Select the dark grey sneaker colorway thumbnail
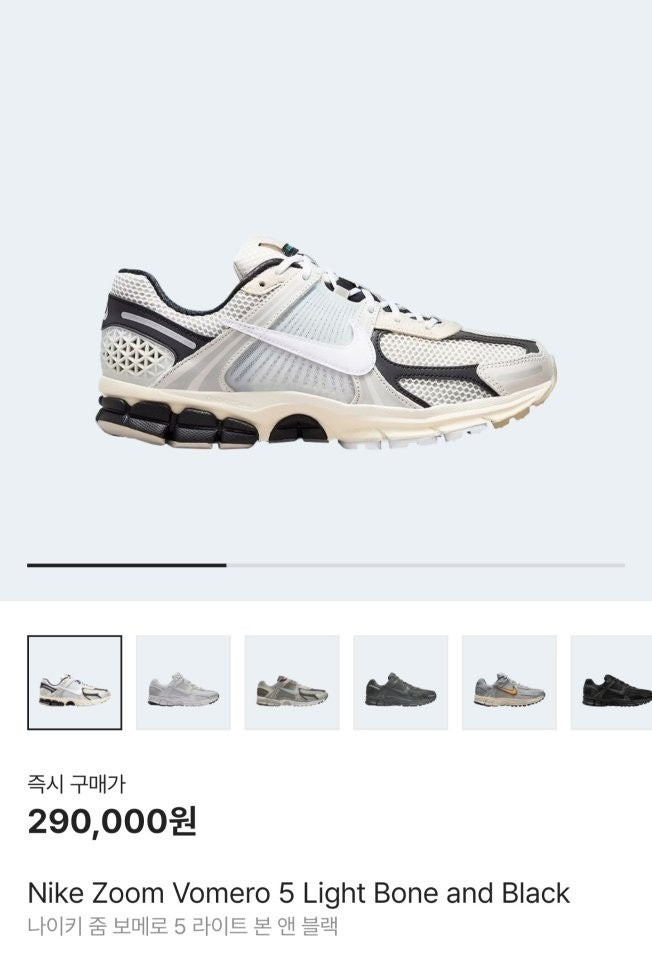Viewport: 652px width, 960px height. [400, 683]
